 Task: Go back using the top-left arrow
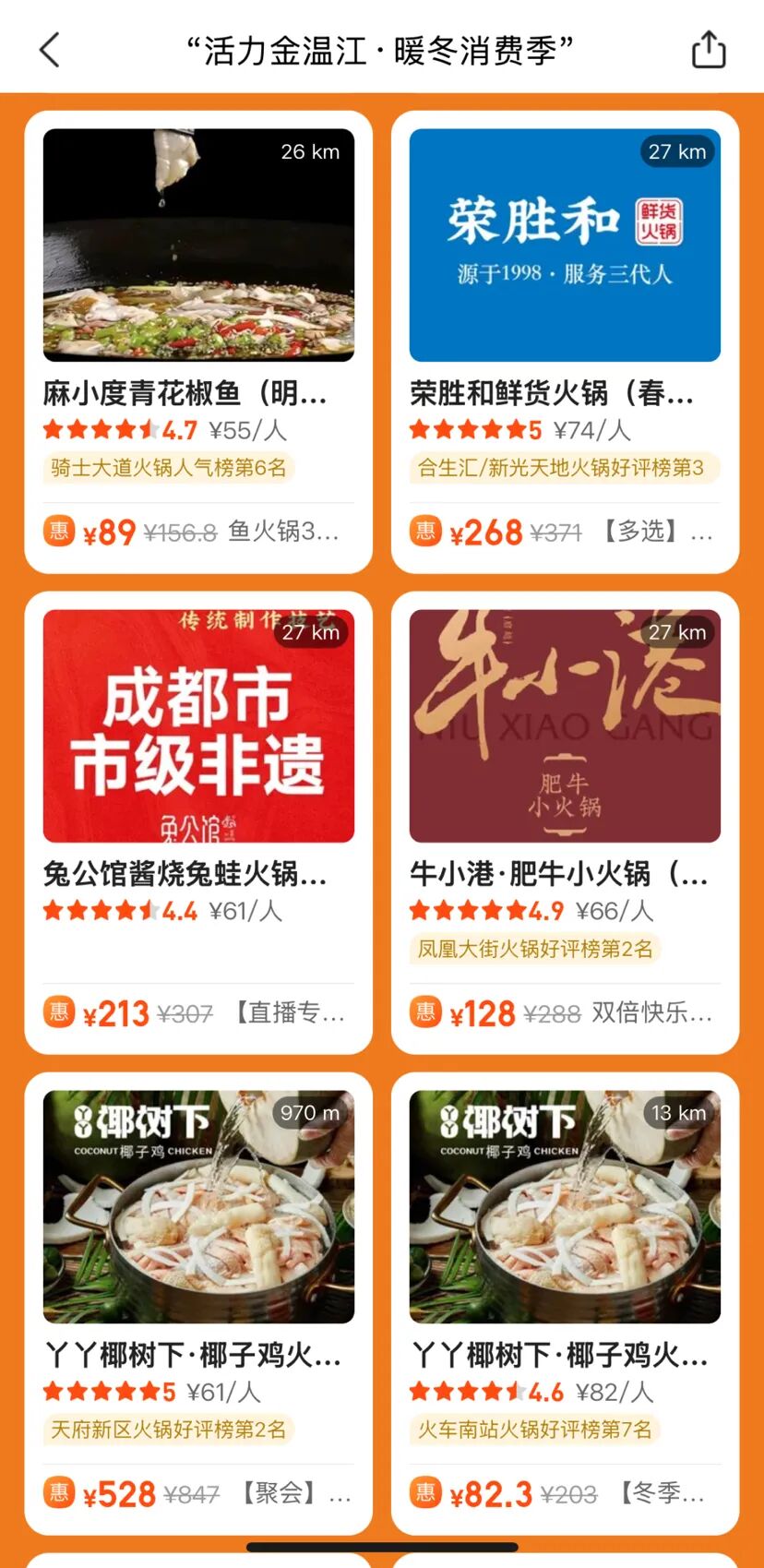point(50,50)
